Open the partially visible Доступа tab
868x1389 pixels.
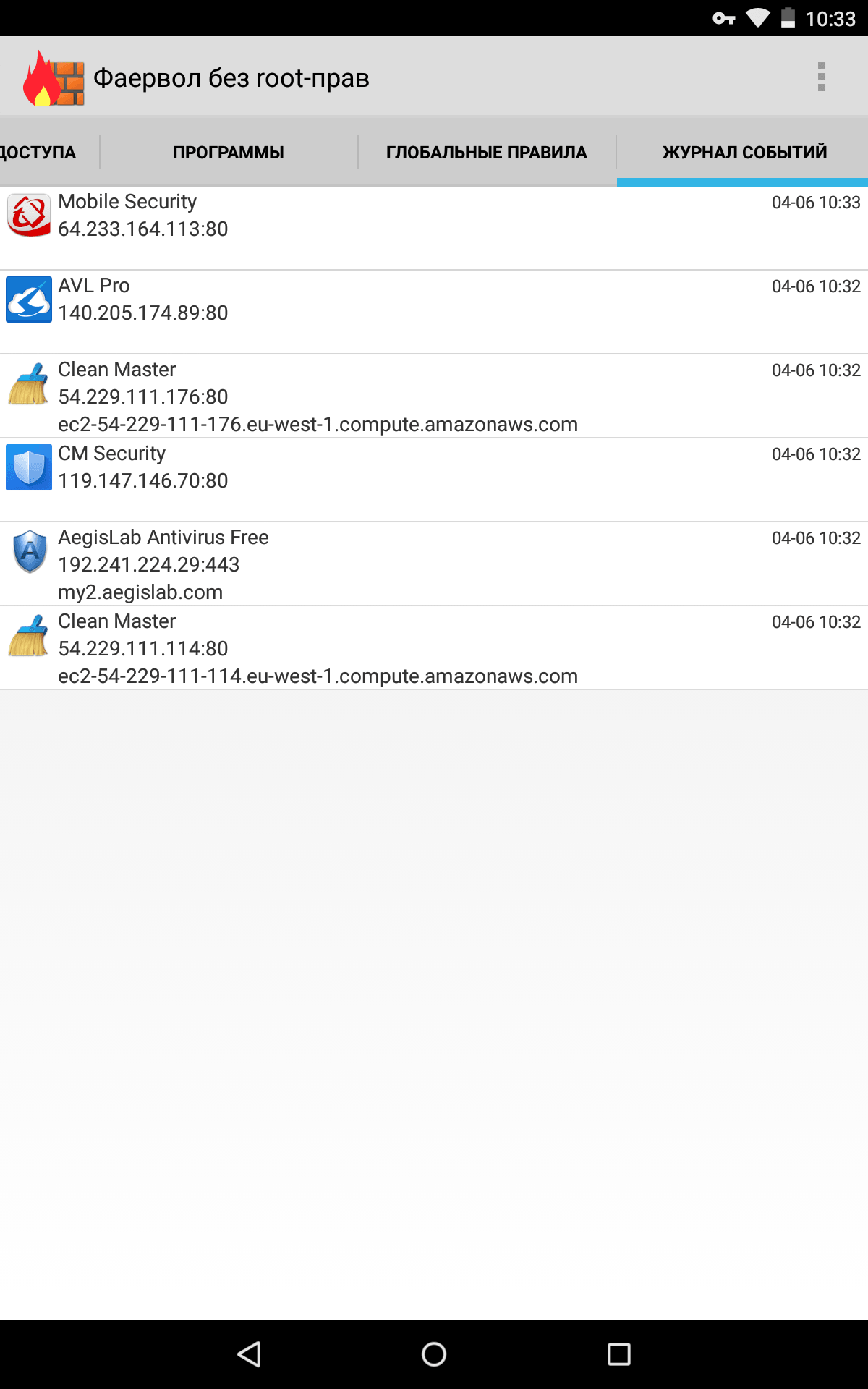click(x=40, y=153)
